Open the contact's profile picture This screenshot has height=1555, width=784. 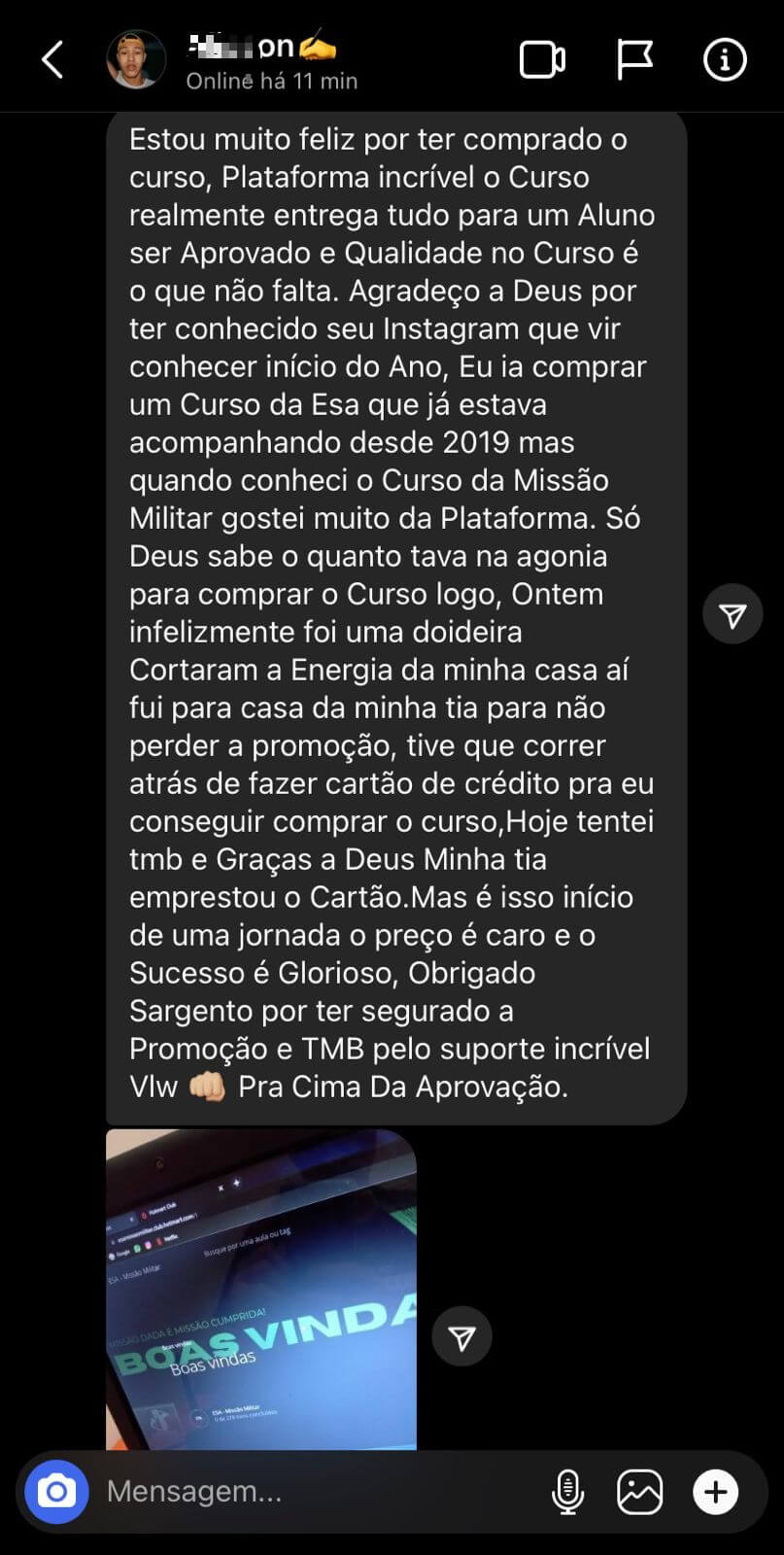(136, 59)
